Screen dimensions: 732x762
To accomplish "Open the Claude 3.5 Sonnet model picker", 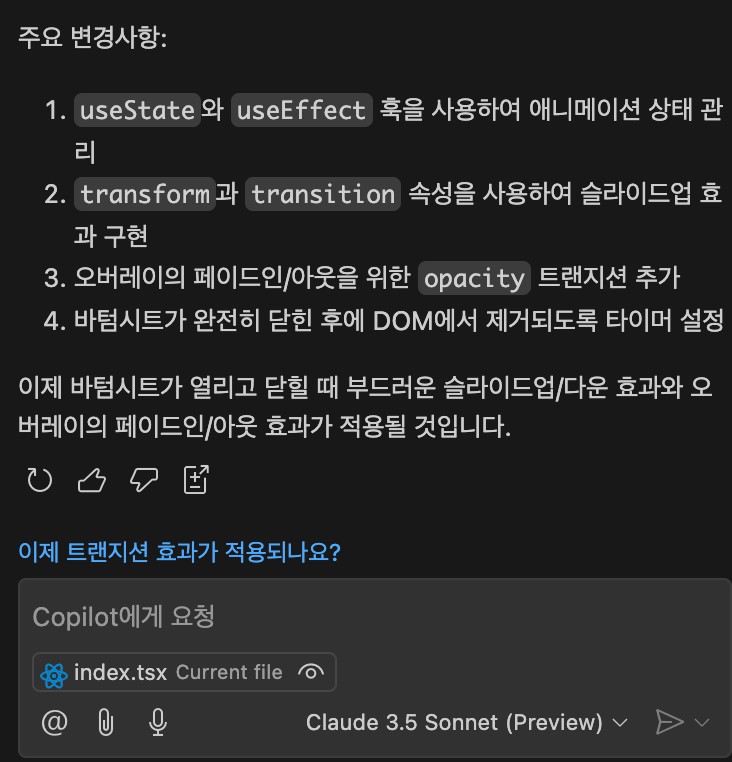I will 466,722.
